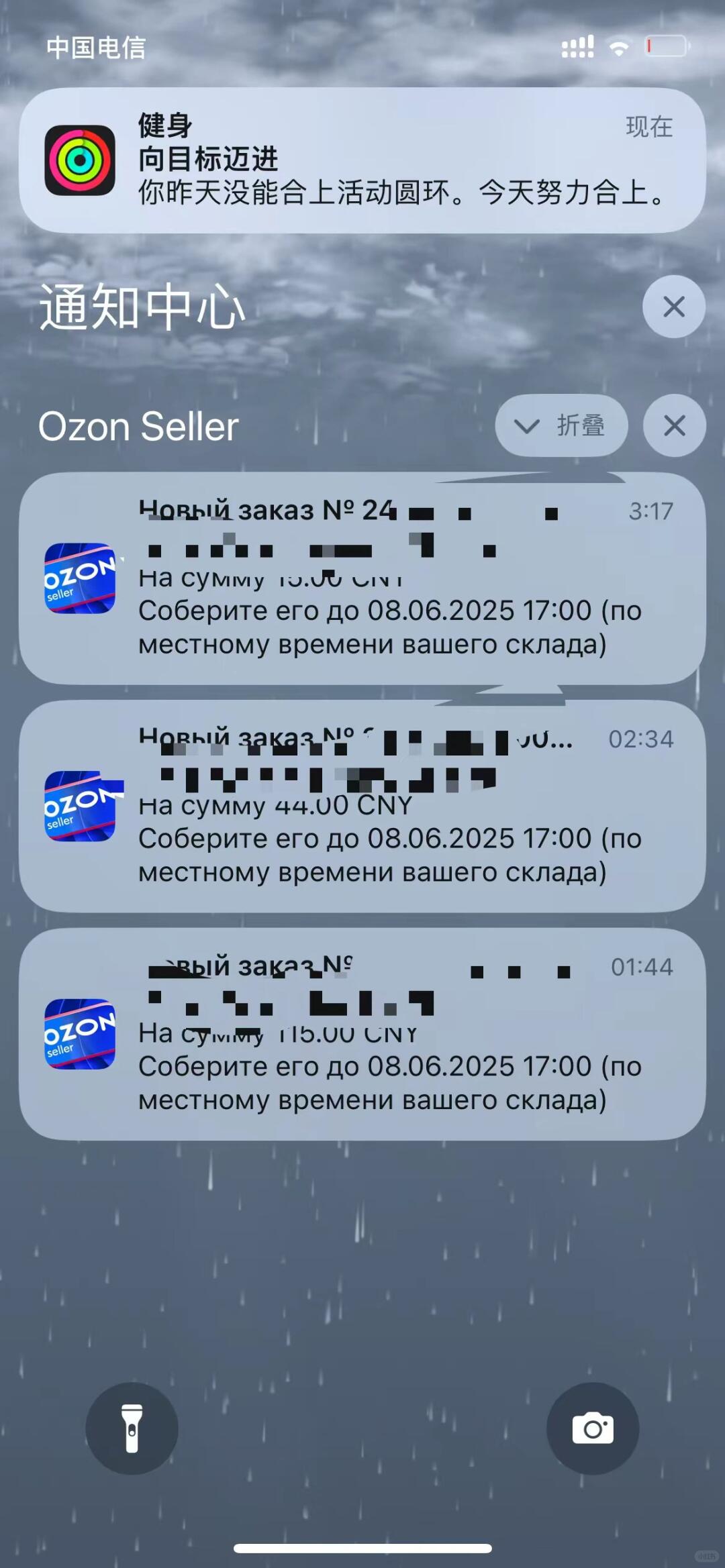Screen dimensions: 725x1568
Task: Clear all notifications in Notification Center
Action: [673, 307]
